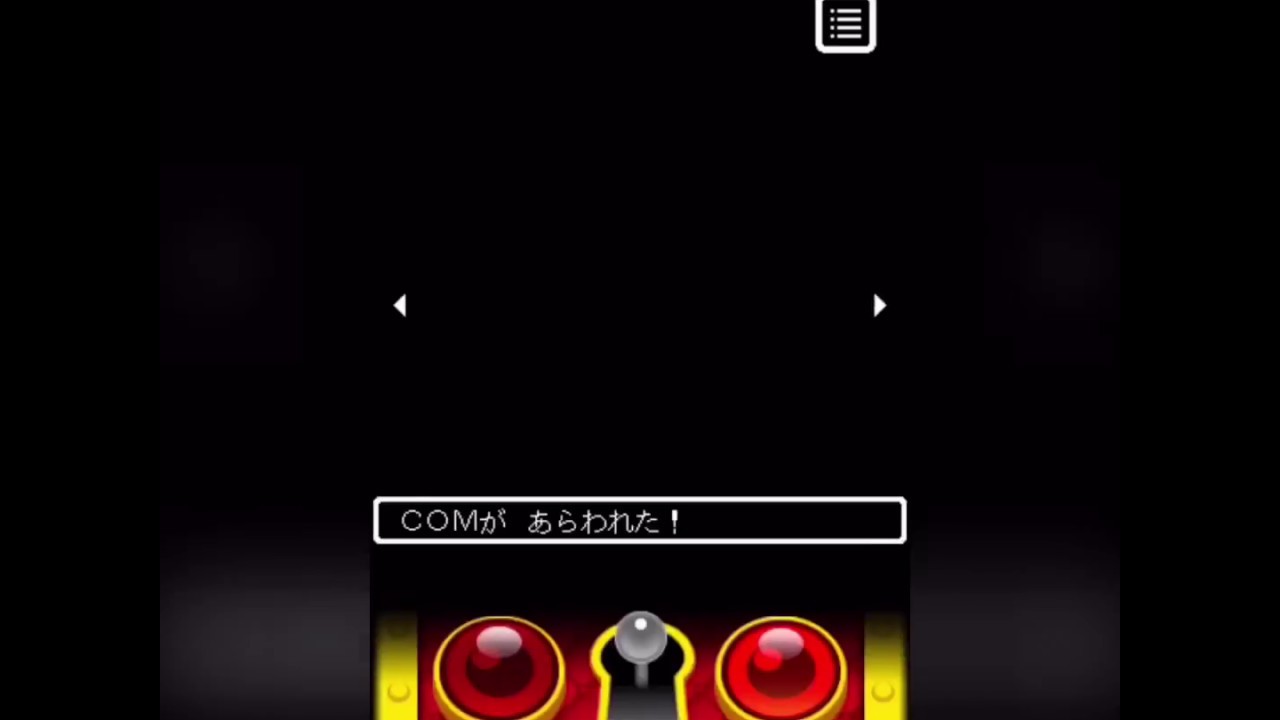Tap the left arrow

[x=400, y=306]
